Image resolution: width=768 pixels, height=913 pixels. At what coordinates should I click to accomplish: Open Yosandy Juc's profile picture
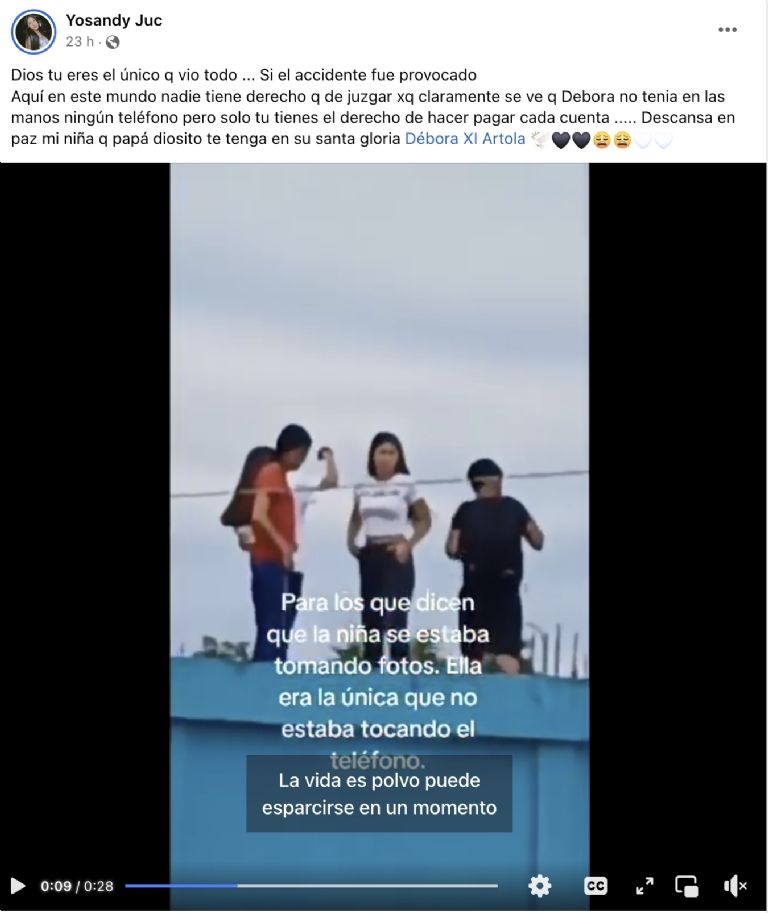tap(33, 32)
